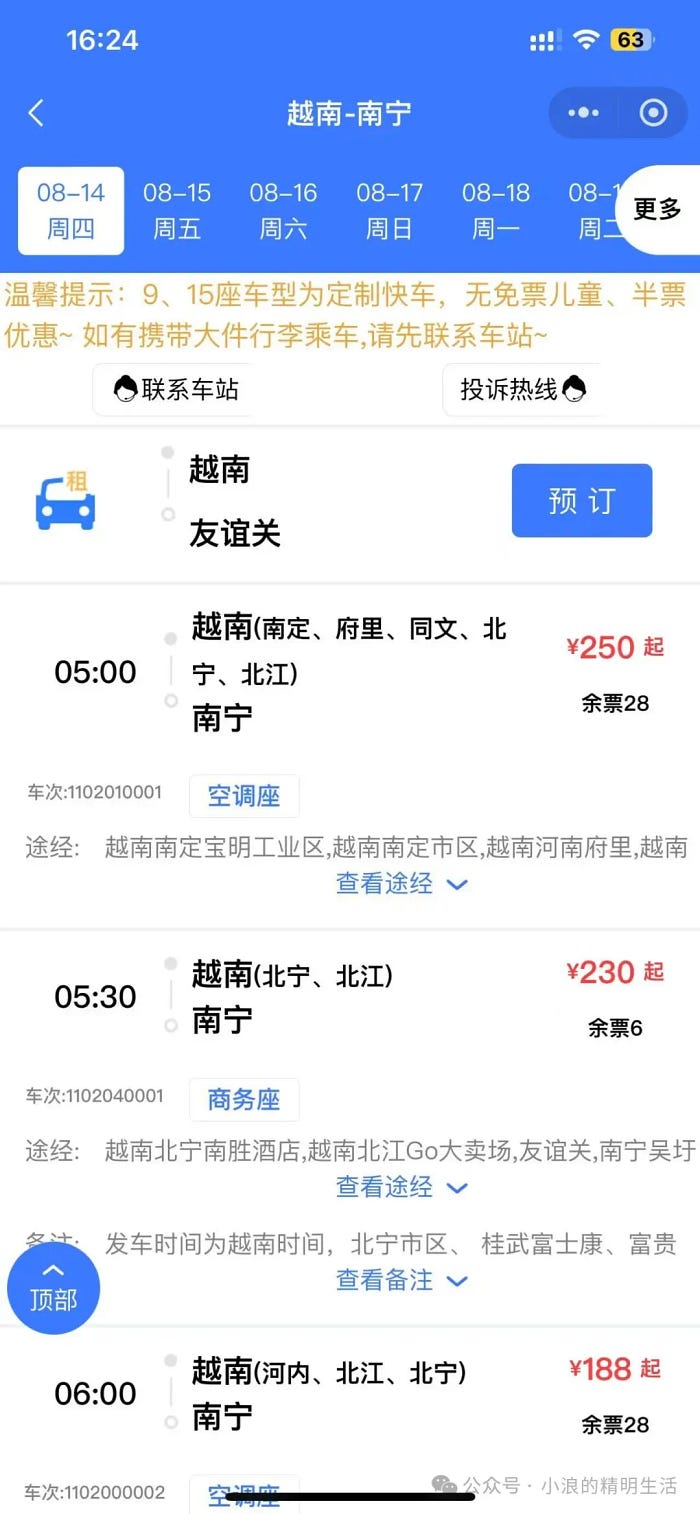Screen dimensions: 700x1514
Task: Switch to the 08-16 周六 date
Action: (x=283, y=210)
